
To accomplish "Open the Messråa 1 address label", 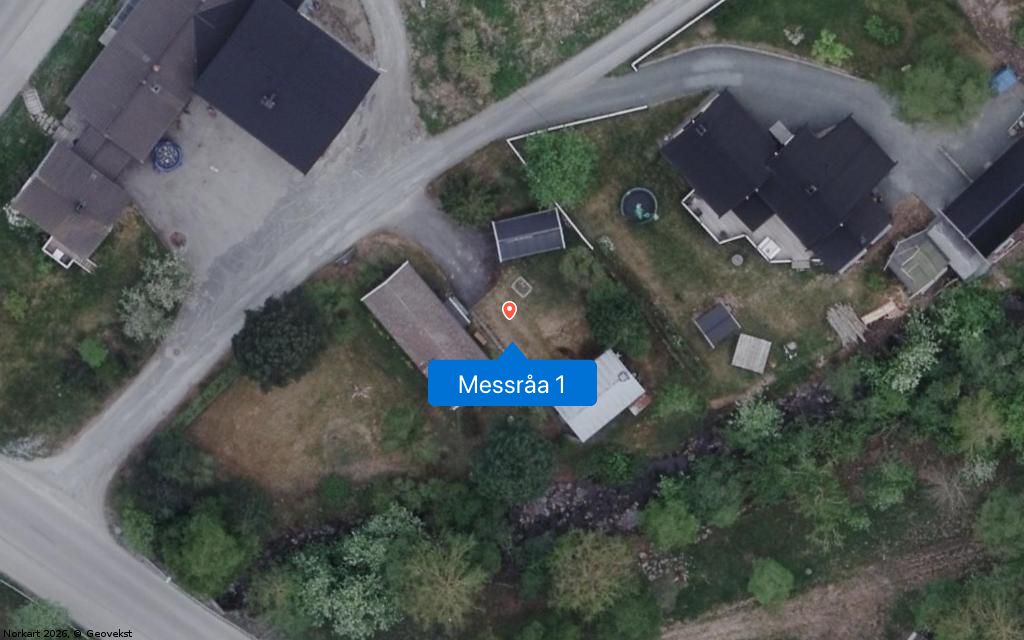I will tap(512, 383).
